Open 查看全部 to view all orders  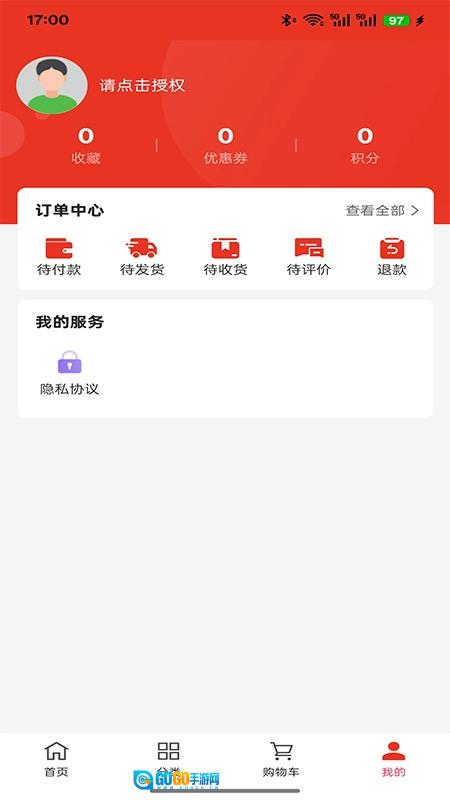[x=382, y=211]
